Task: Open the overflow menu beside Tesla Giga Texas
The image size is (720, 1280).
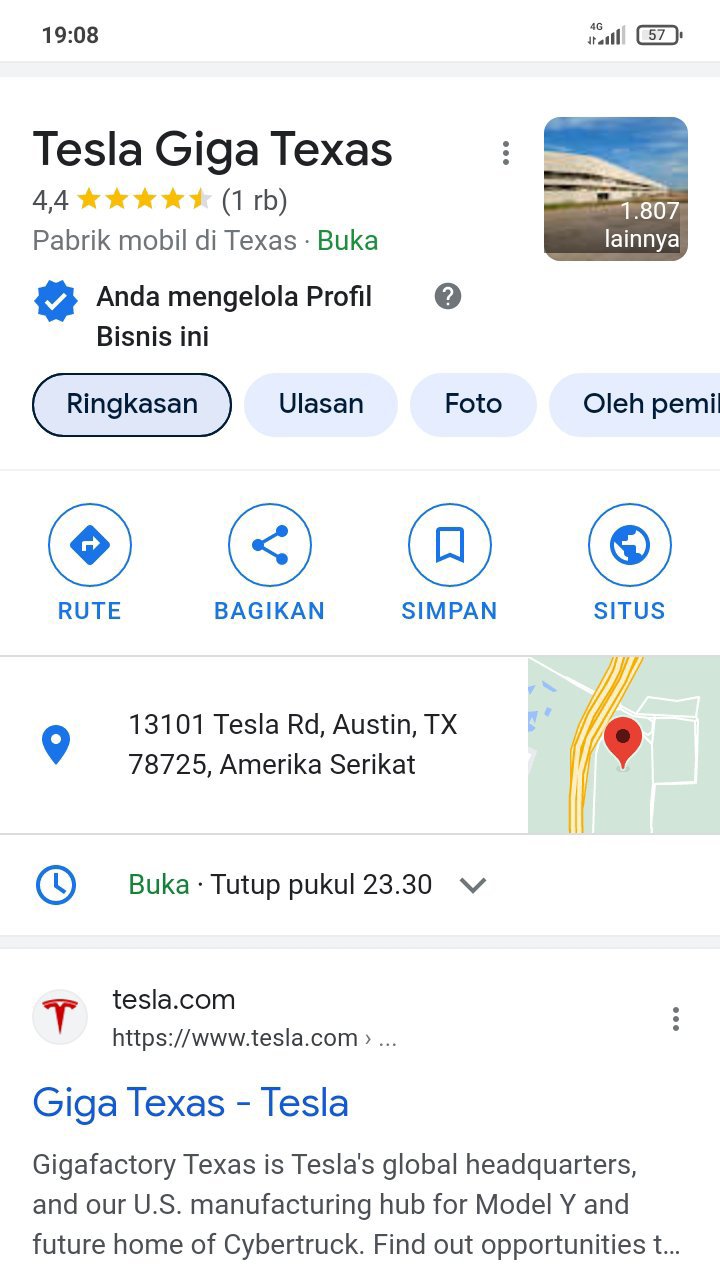Action: [x=506, y=153]
